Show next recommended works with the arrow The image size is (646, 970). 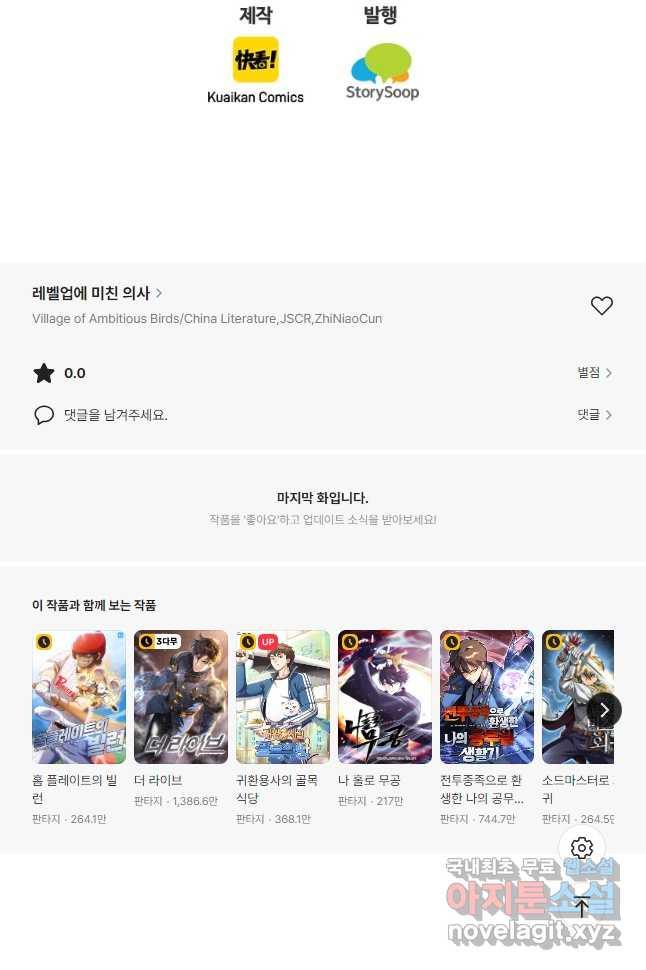pos(604,710)
